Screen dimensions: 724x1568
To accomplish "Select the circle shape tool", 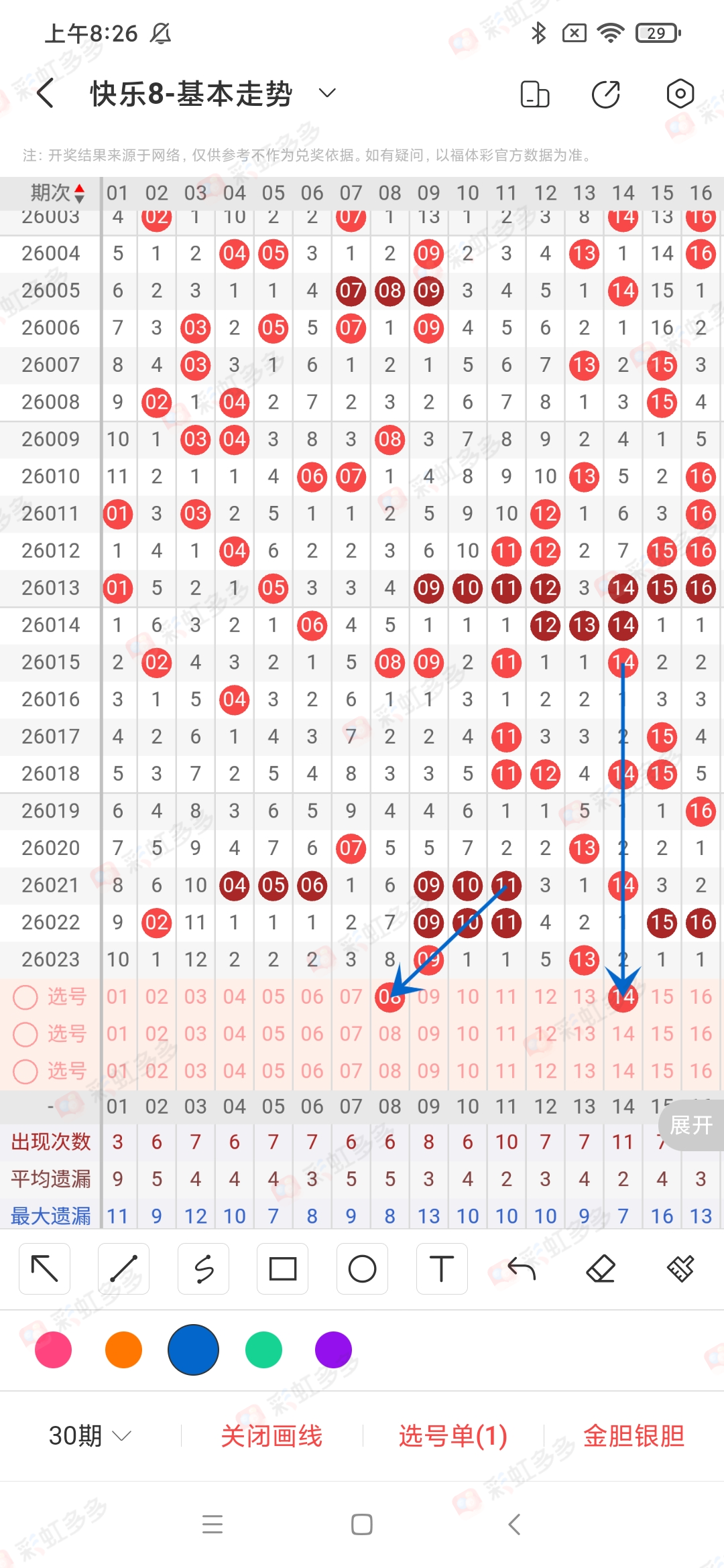I will (362, 1268).
